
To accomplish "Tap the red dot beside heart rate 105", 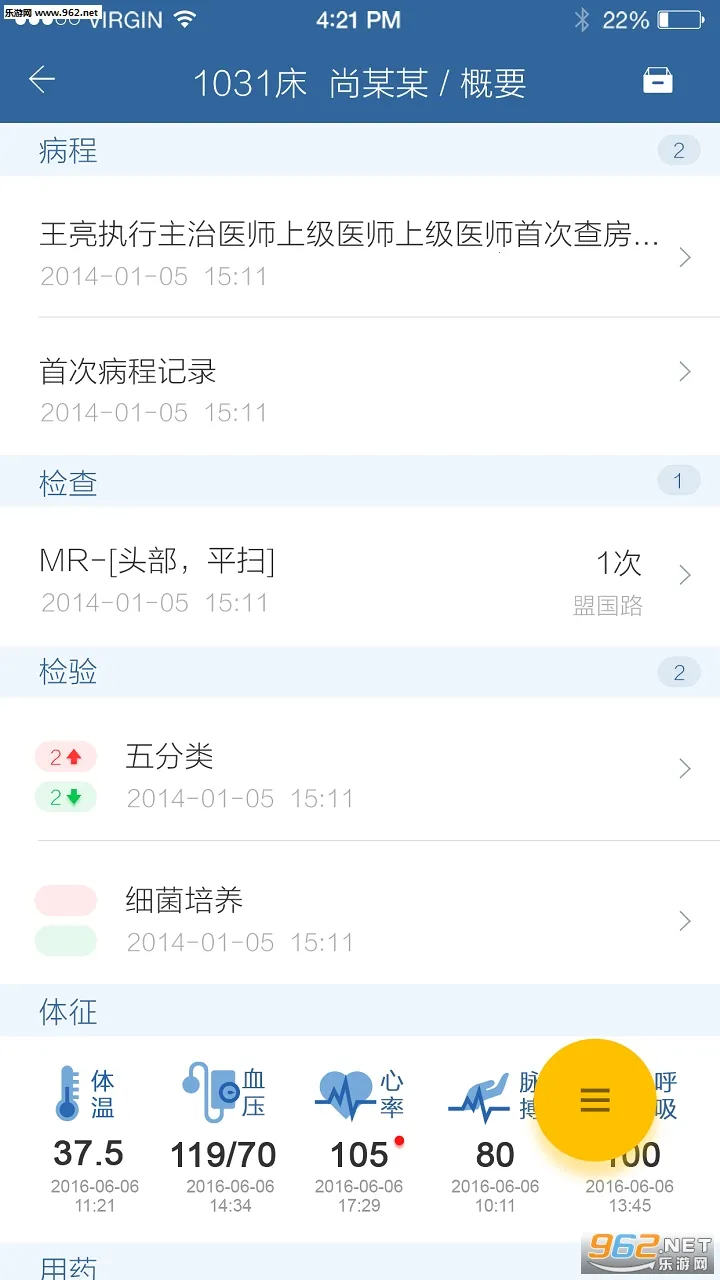I will pyautogui.click(x=400, y=1140).
